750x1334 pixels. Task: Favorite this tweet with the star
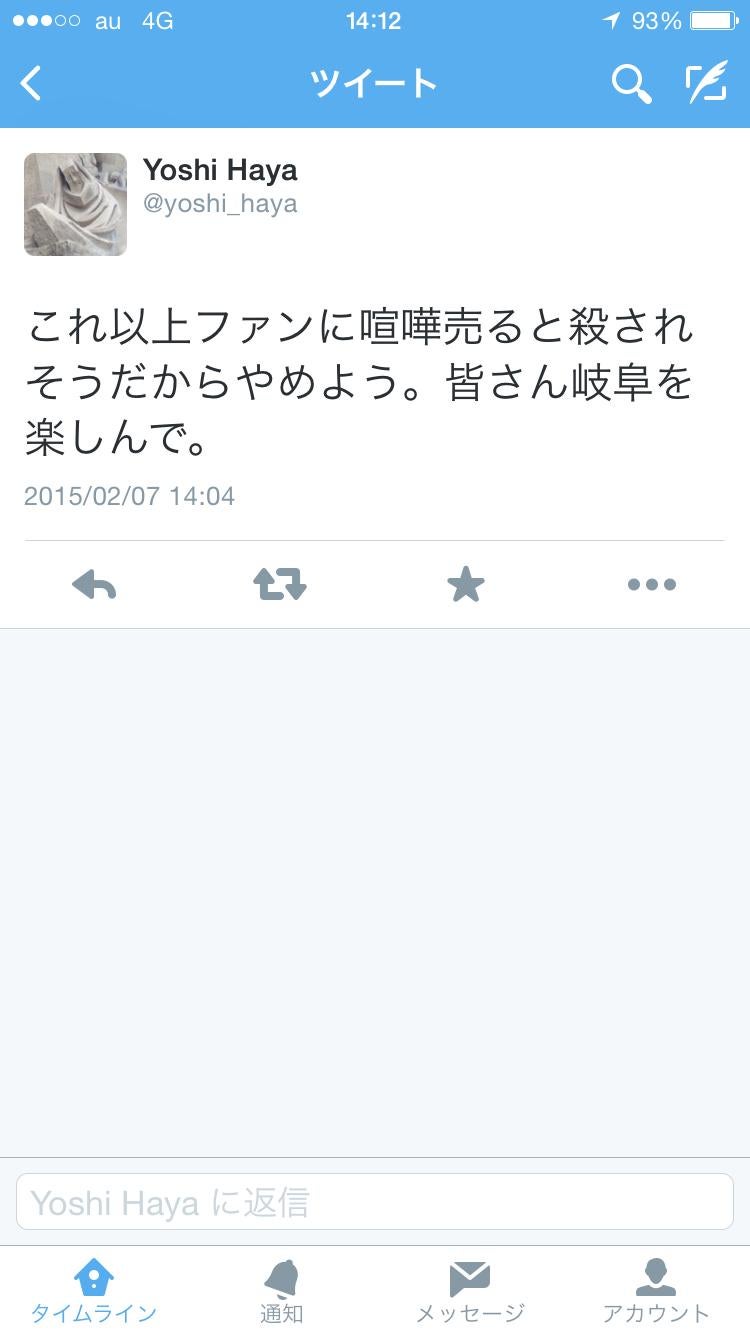point(466,584)
